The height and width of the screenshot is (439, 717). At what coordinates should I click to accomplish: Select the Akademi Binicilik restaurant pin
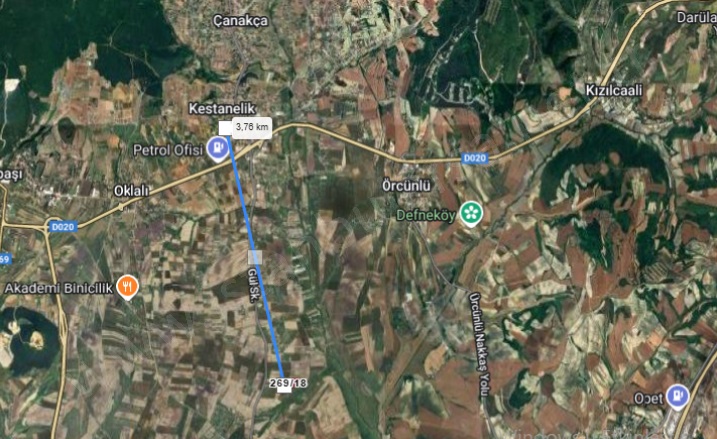click(x=128, y=288)
